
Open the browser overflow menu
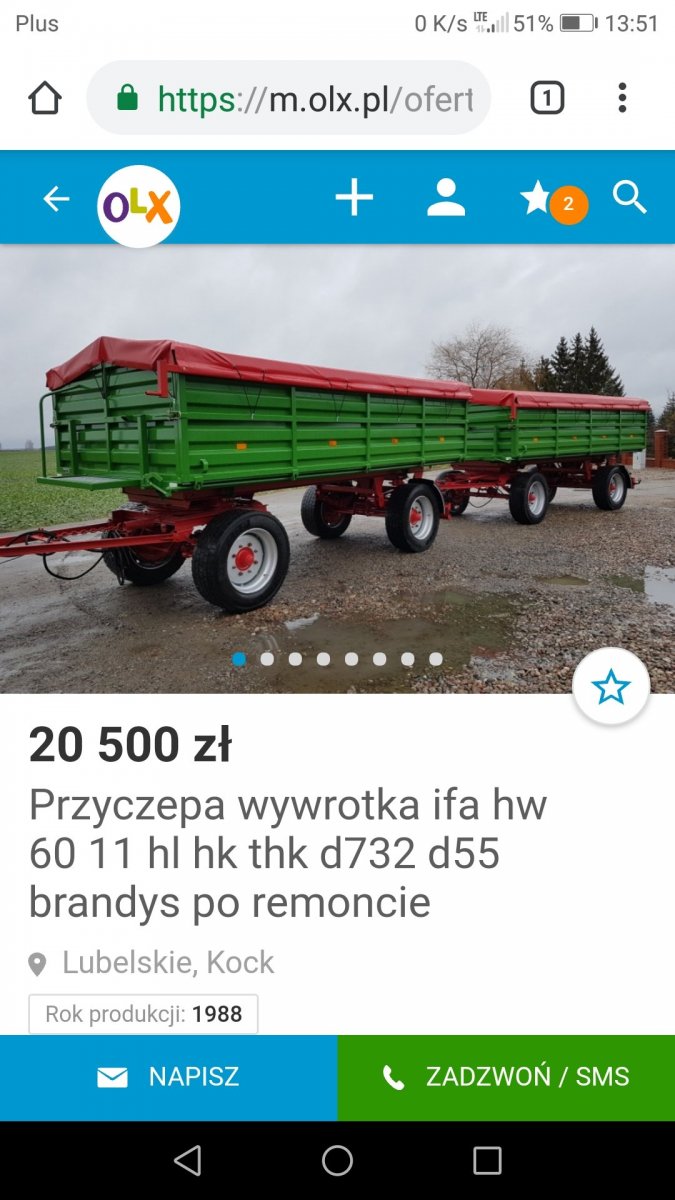[622, 98]
